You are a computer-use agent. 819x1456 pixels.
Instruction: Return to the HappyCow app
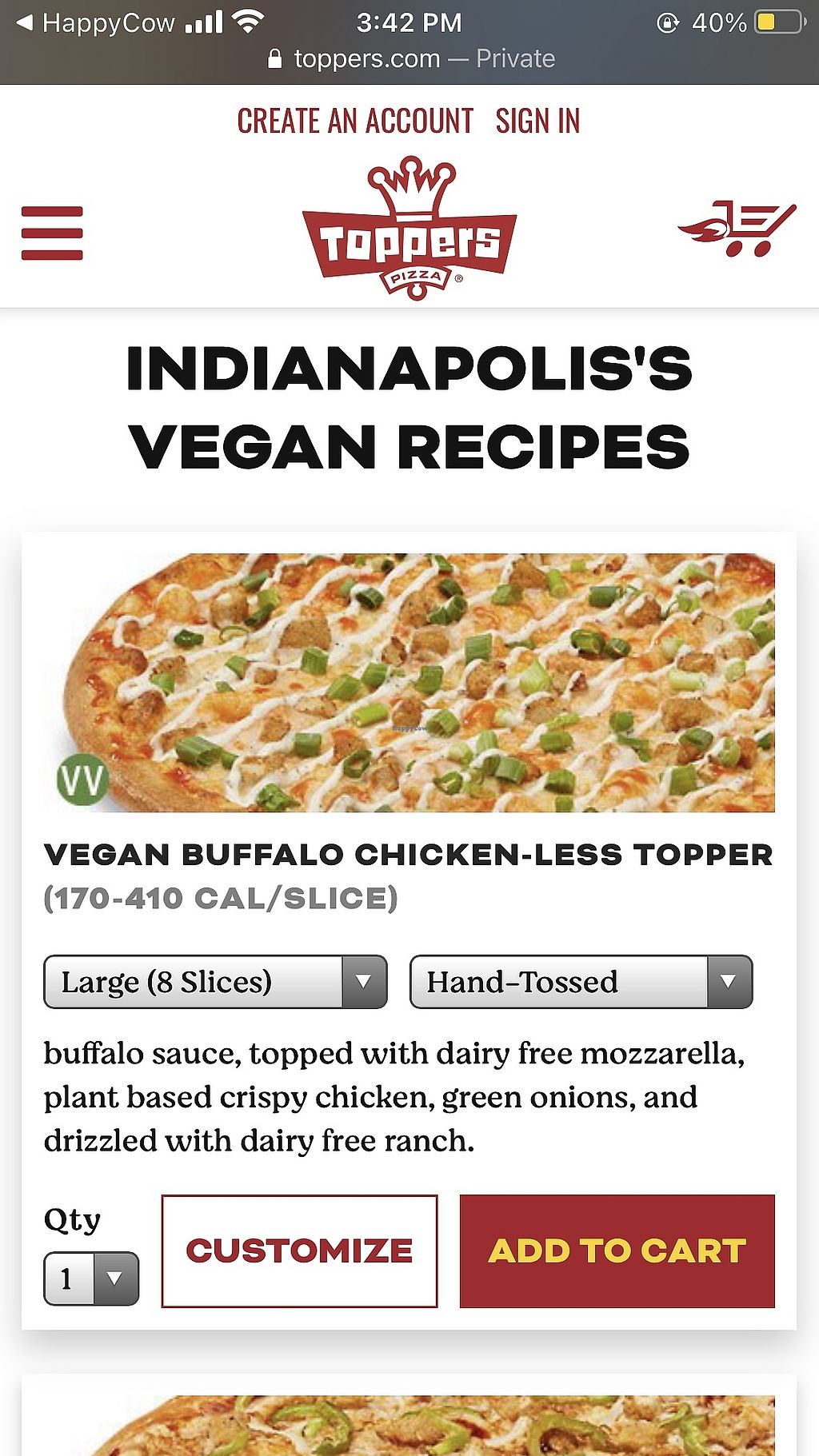click(98, 22)
